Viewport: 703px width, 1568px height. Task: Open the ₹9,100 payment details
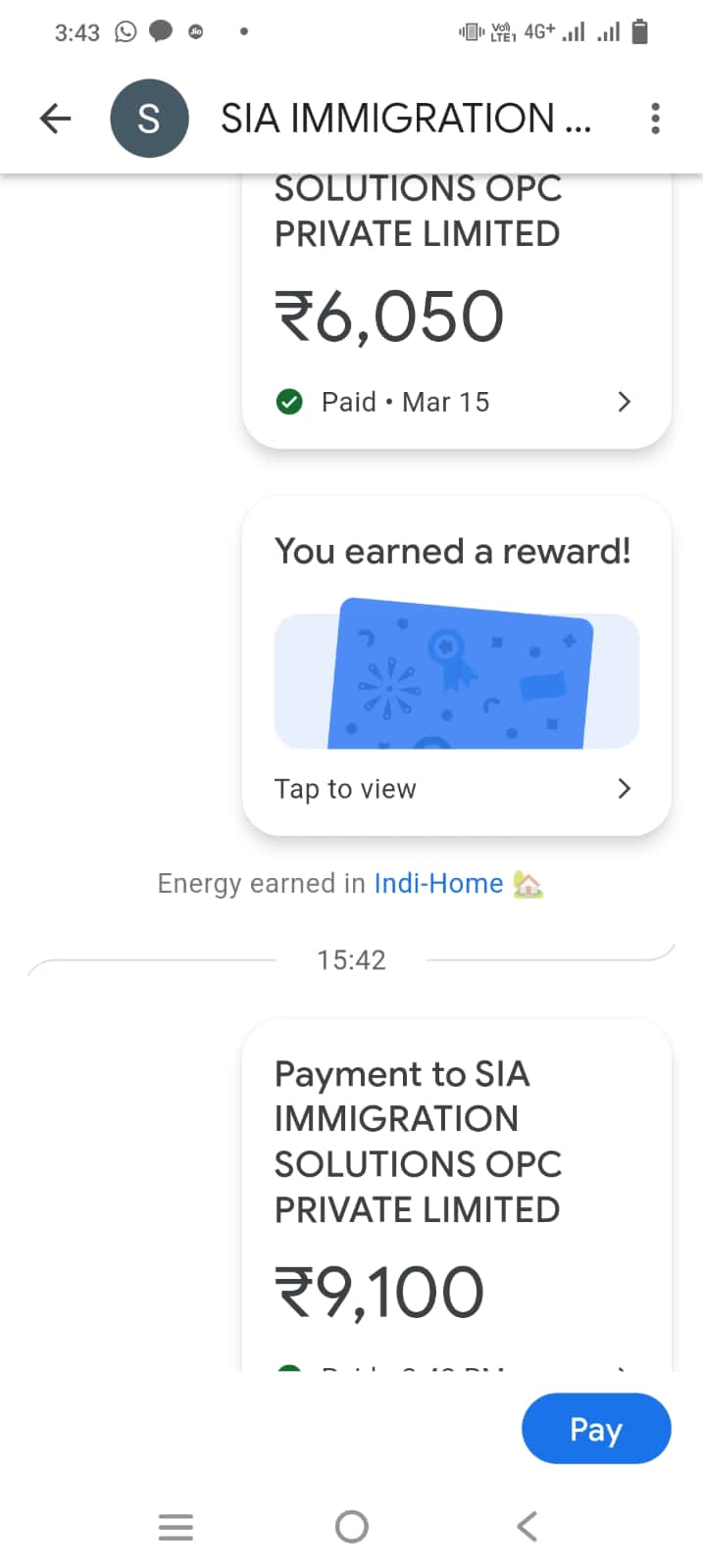[x=456, y=1195]
